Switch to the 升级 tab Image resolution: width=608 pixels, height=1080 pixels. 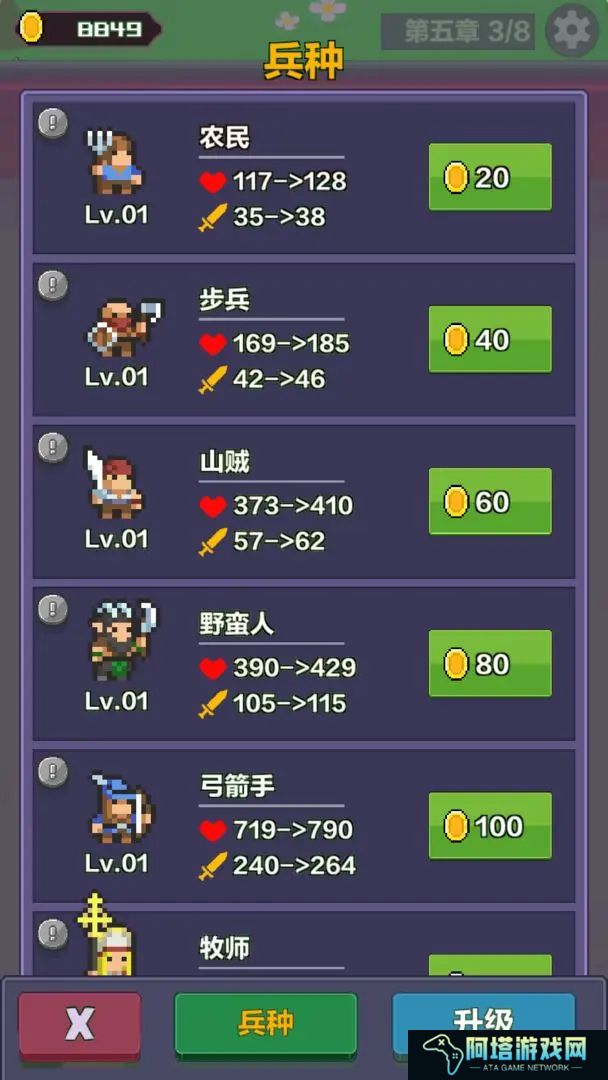(483, 1020)
